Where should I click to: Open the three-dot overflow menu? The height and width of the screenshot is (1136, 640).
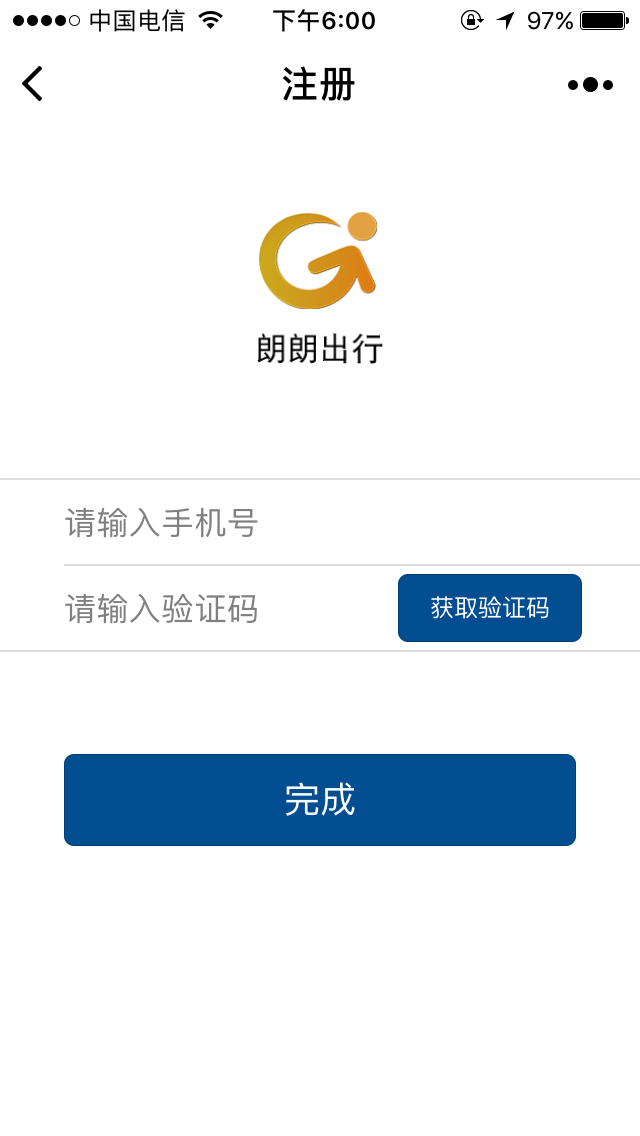(x=590, y=85)
